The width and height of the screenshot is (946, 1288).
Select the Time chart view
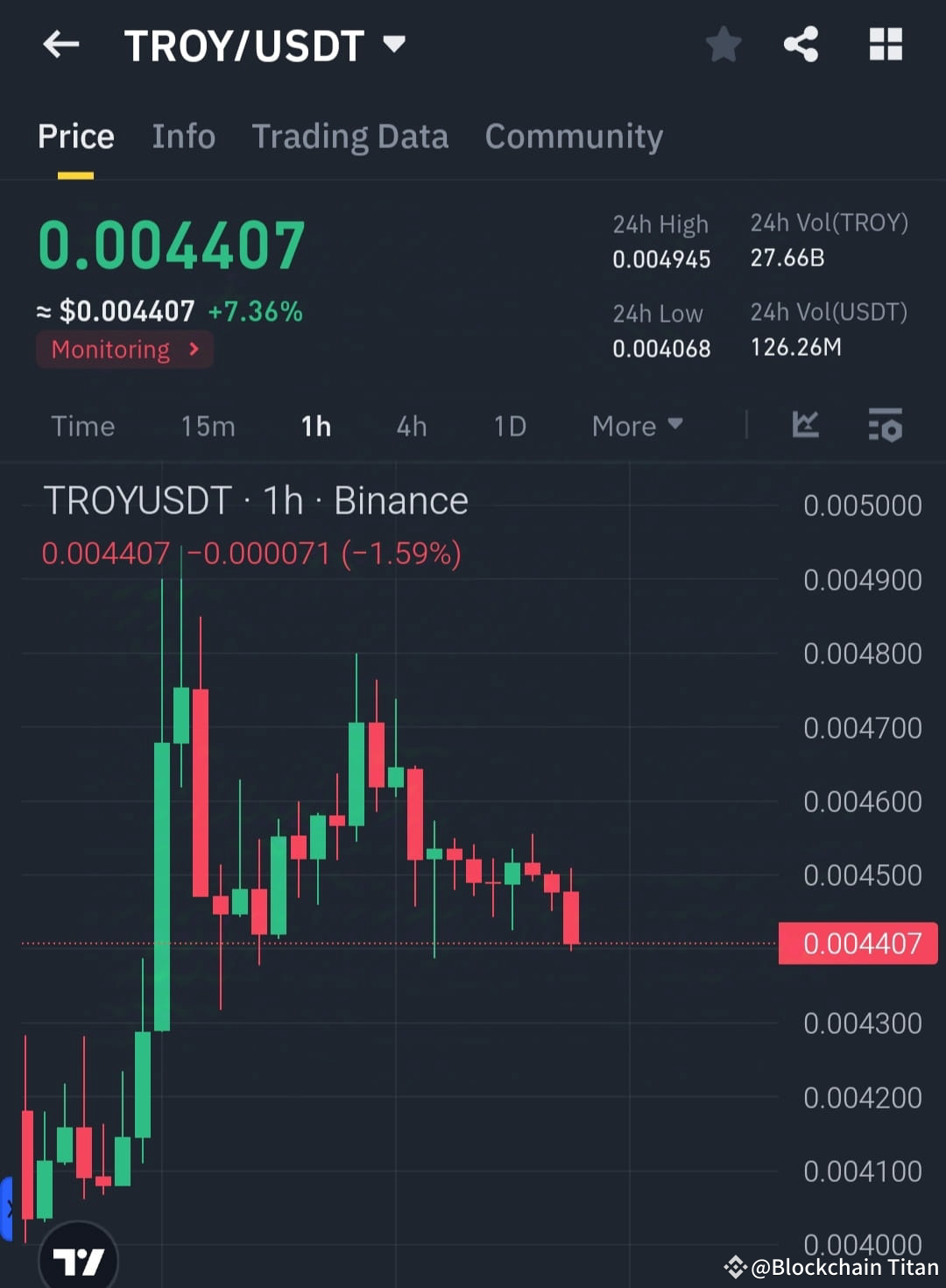tap(83, 426)
